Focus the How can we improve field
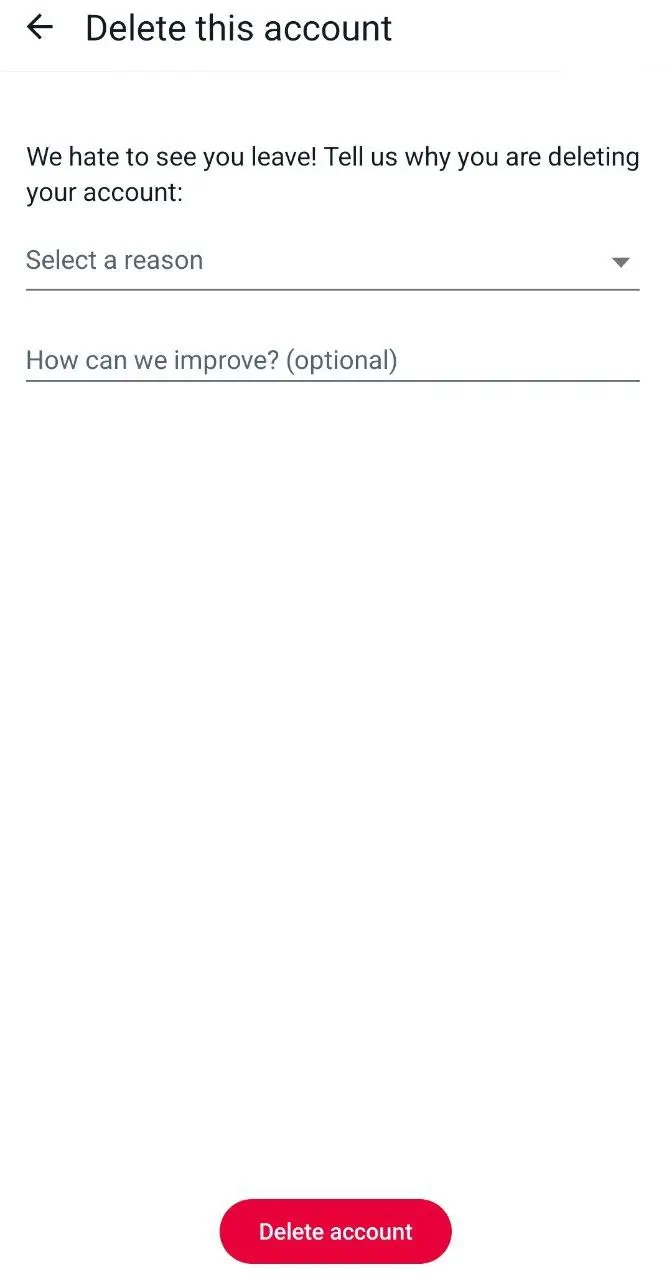The image size is (672, 1280). [332, 360]
